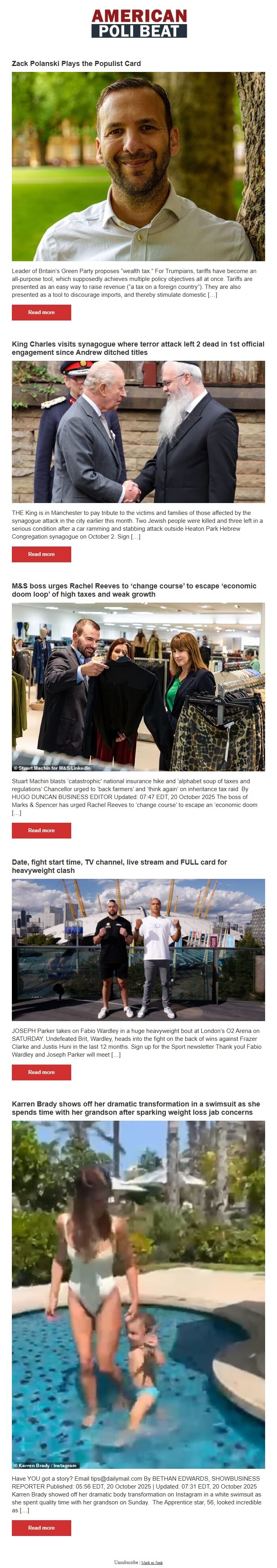The image size is (277, 1568).
Task: Tap the Unsubscribe link in the footer
Action: pos(126,1562)
